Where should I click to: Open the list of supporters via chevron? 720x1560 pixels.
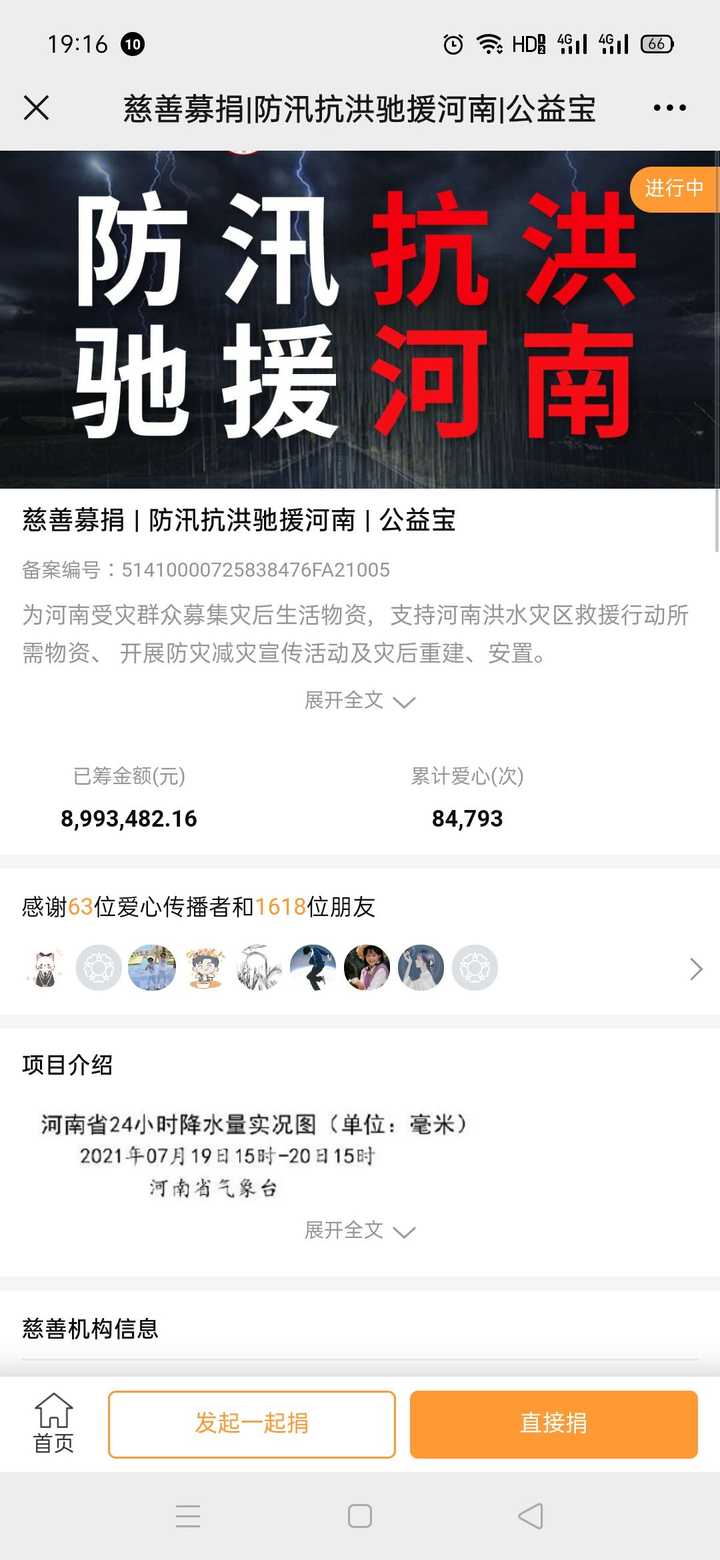tap(696, 968)
